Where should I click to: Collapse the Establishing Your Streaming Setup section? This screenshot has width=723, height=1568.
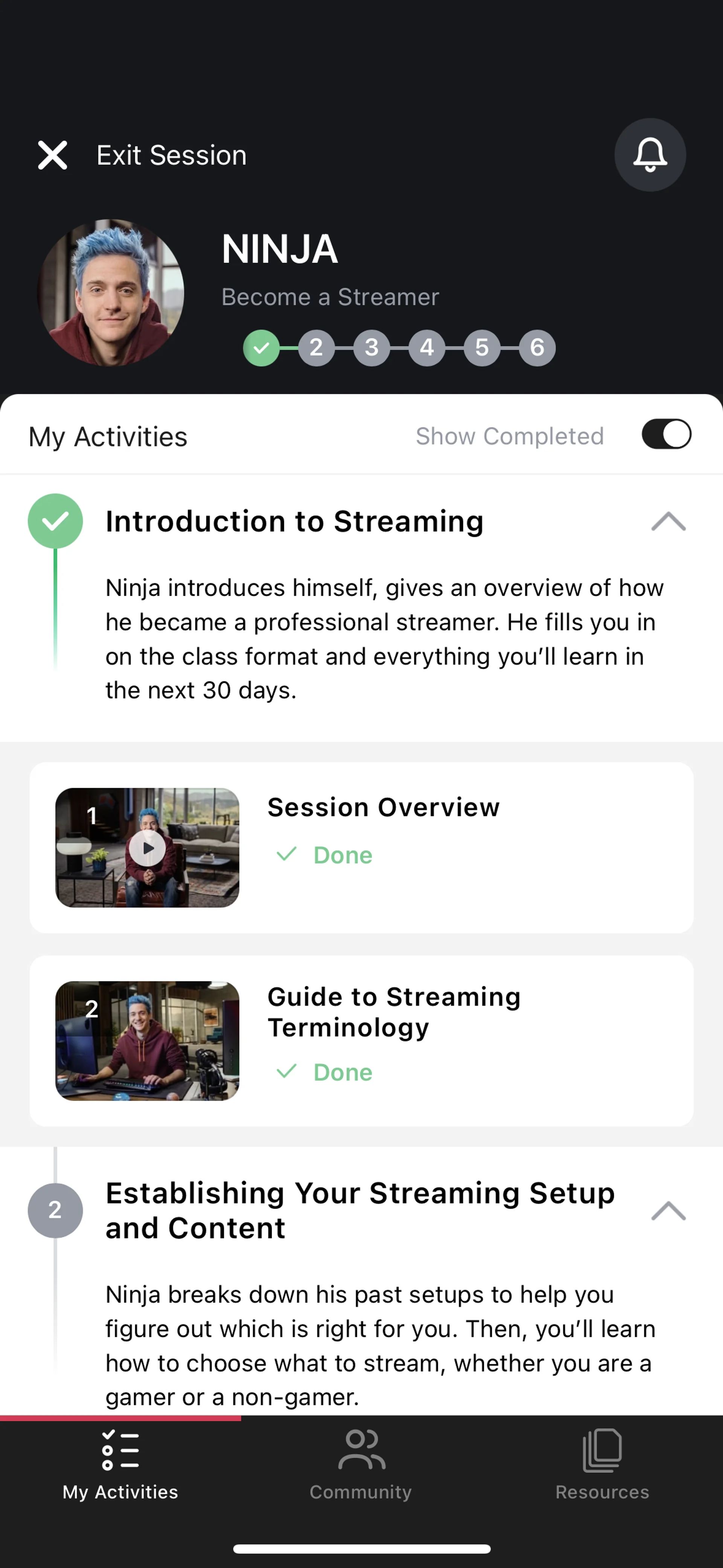(x=668, y=1211)
